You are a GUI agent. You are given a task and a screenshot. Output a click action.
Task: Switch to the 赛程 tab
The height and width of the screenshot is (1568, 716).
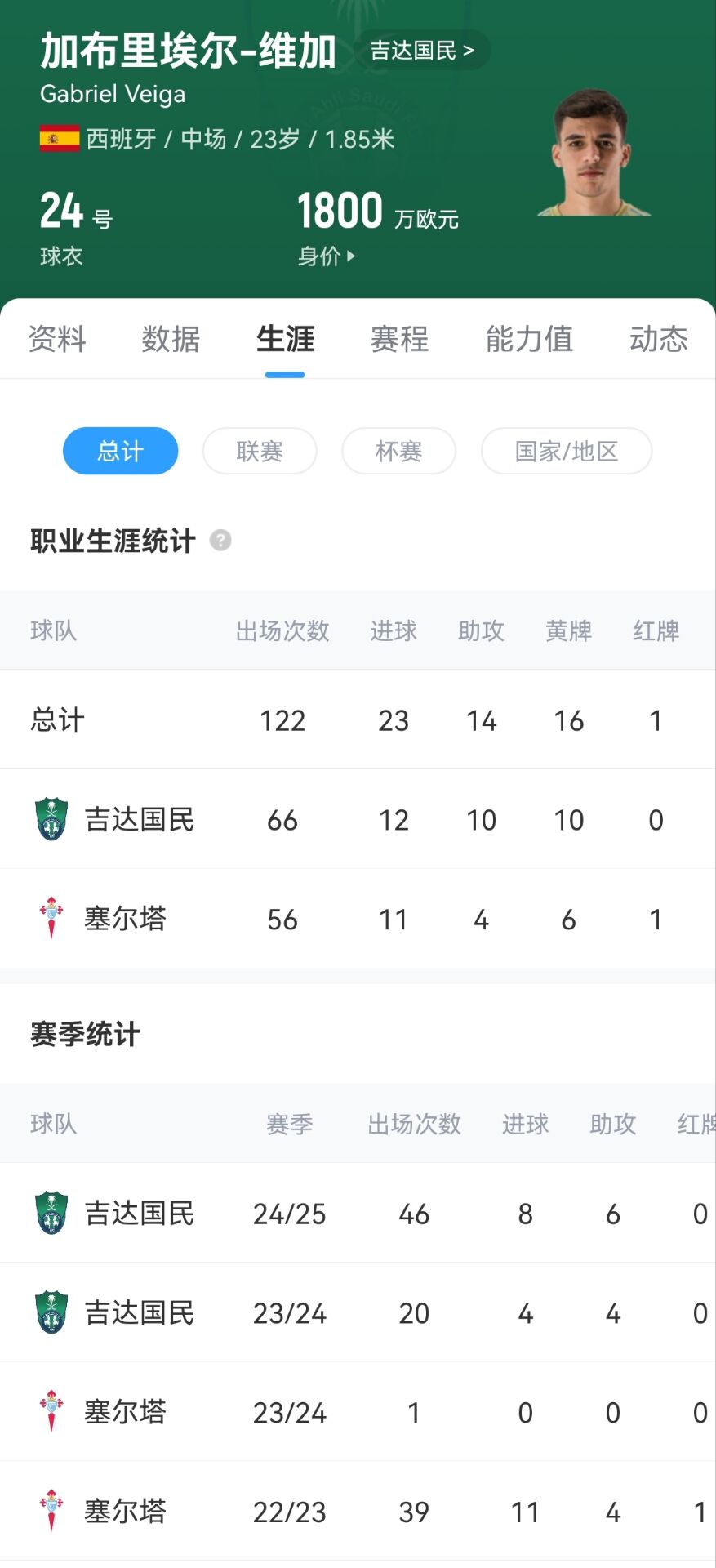coord(399,339)
